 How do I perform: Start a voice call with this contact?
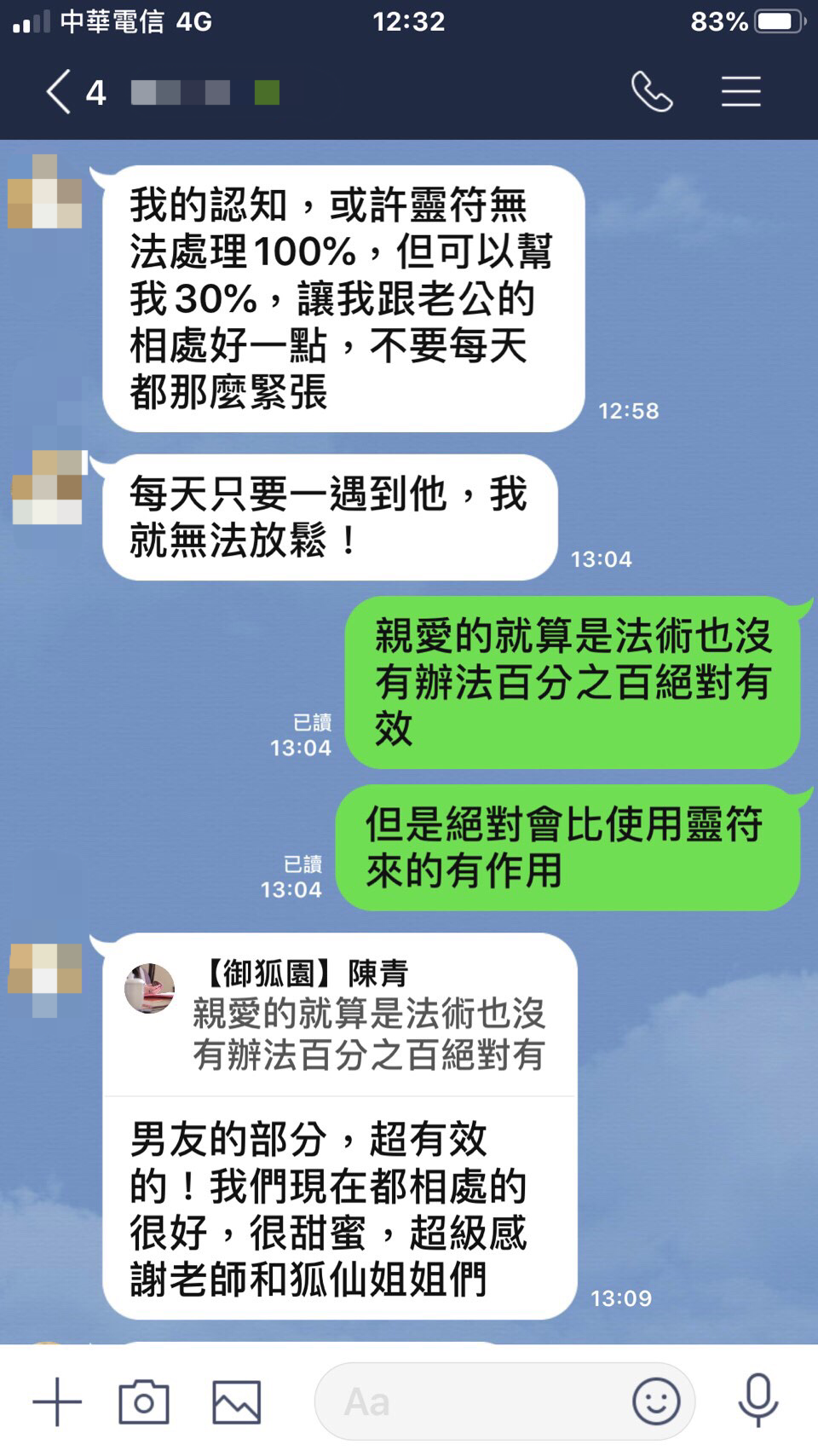pos(652,92)
